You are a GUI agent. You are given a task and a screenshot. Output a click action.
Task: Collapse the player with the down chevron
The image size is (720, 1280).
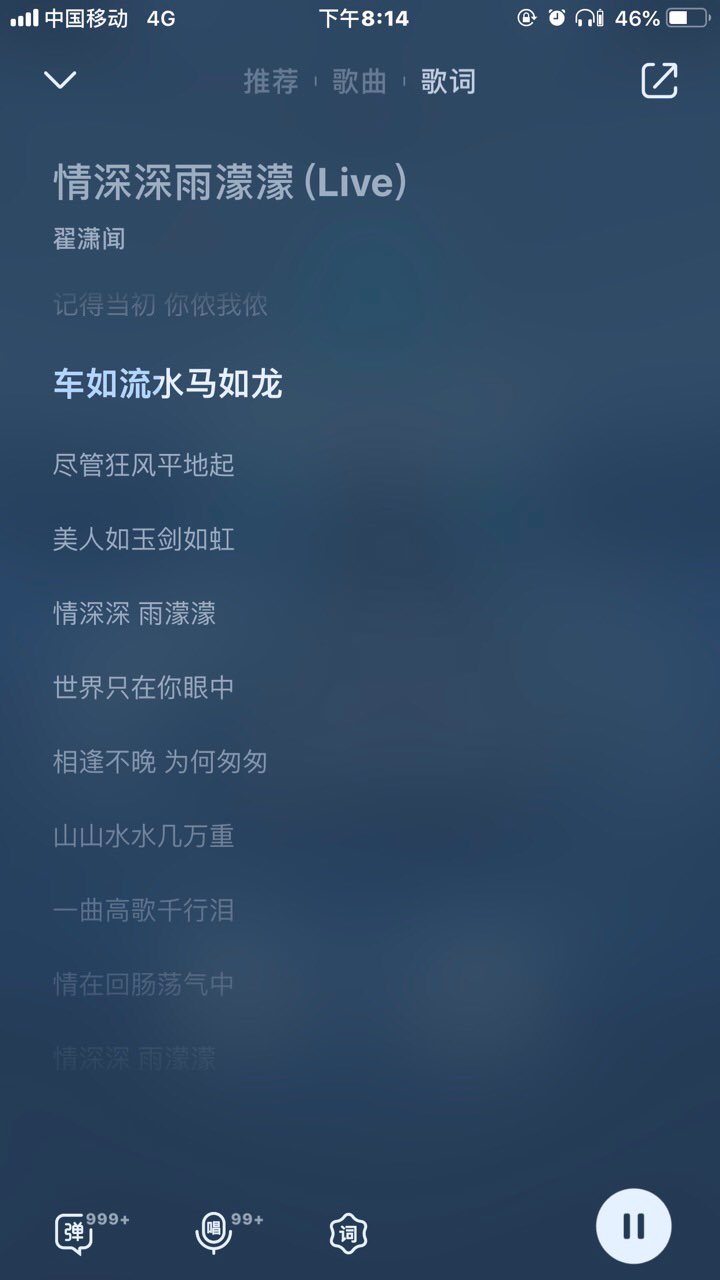tap(61, 80)
